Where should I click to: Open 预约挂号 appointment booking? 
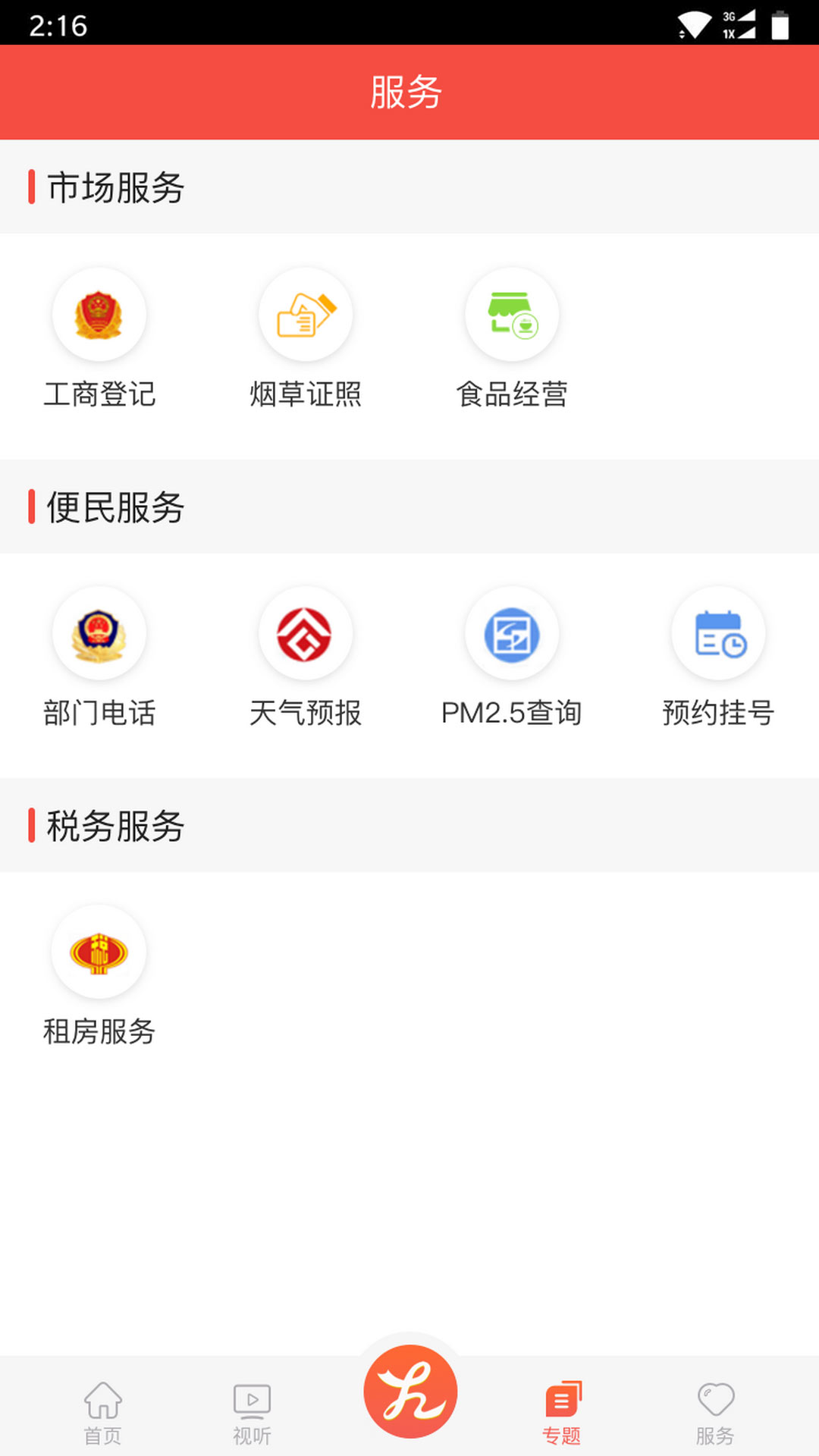point(718,634)
